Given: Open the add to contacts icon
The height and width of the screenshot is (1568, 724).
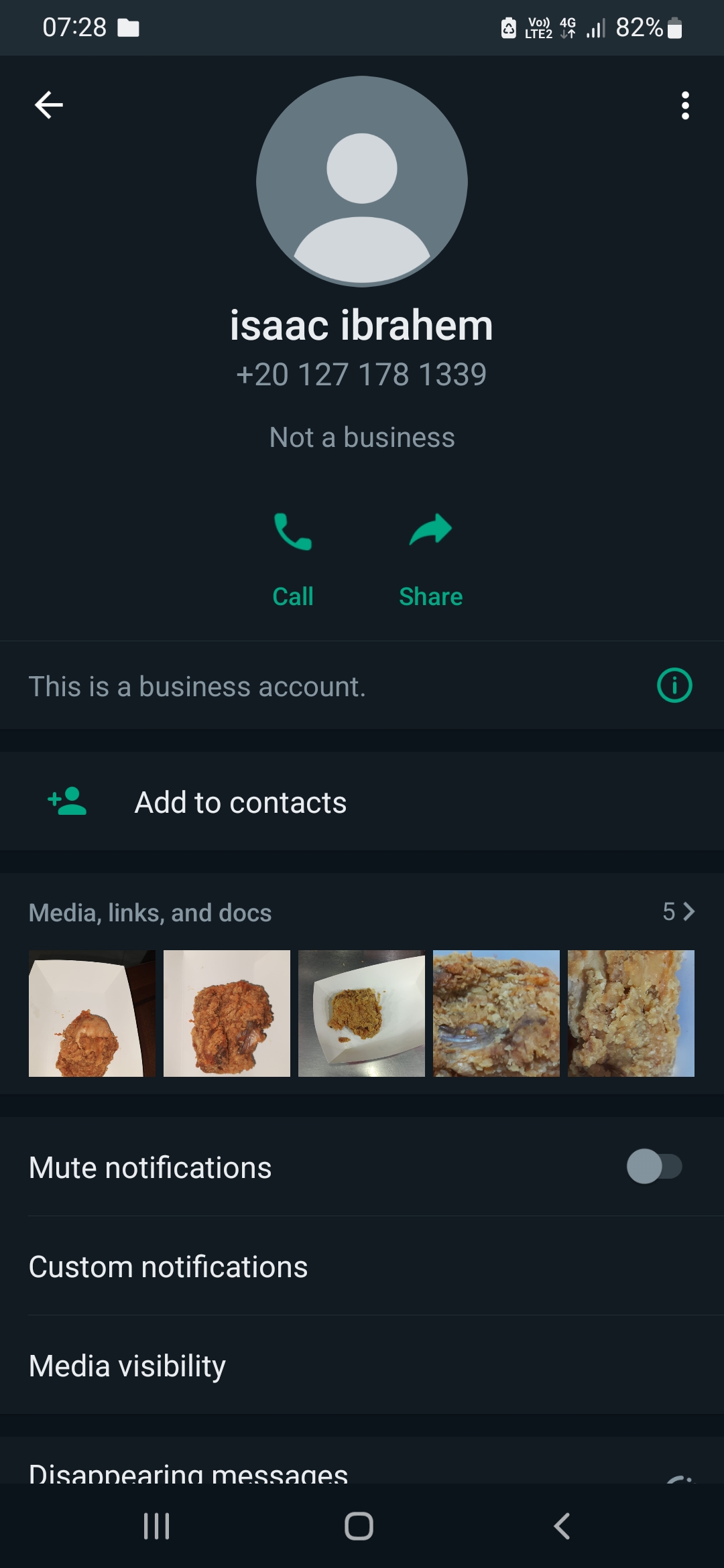Looking at the screenshot, I should tap(66, 801).
